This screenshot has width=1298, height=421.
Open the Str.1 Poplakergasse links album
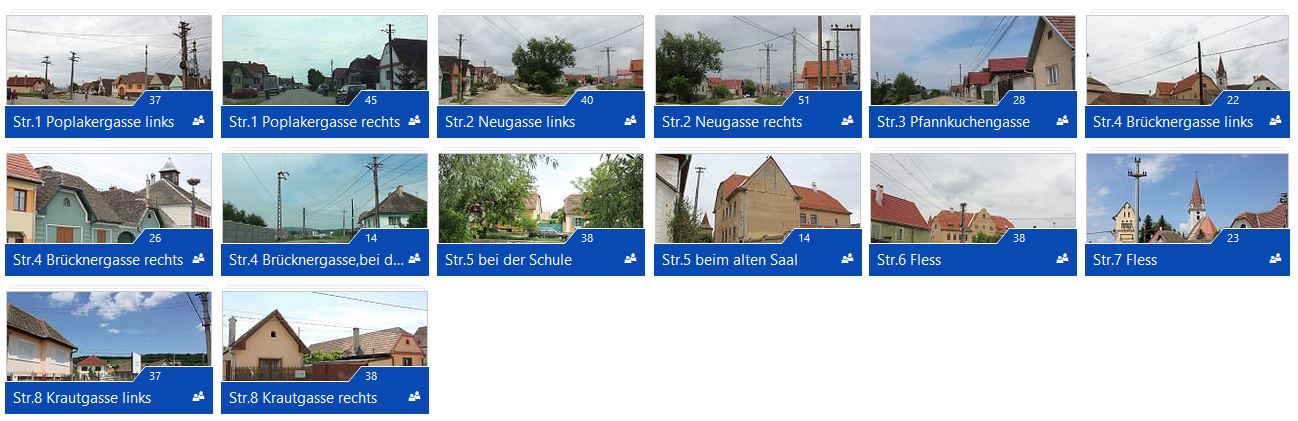coord(108,60)
